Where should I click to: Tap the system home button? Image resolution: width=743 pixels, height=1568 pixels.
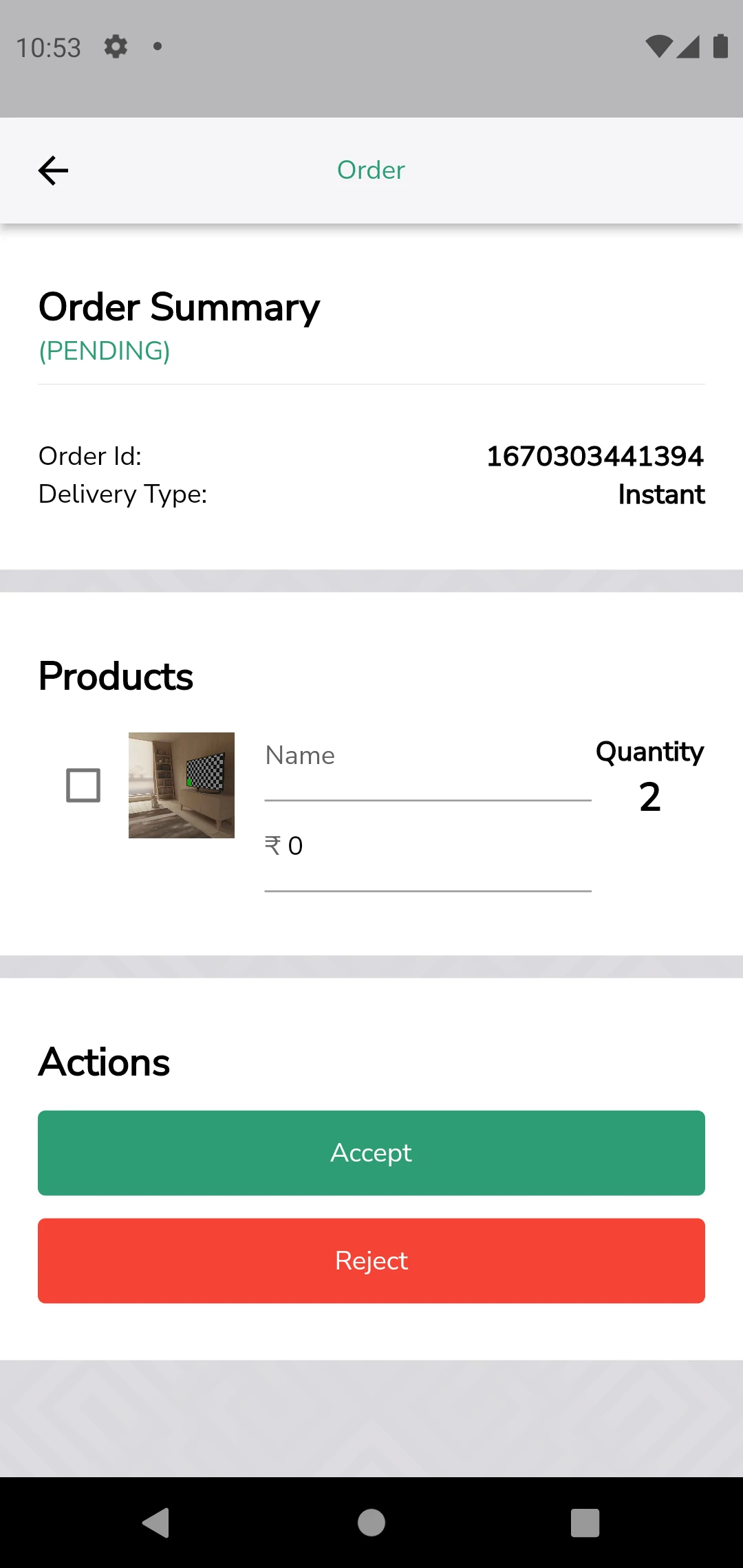(x=371, y=1523)
